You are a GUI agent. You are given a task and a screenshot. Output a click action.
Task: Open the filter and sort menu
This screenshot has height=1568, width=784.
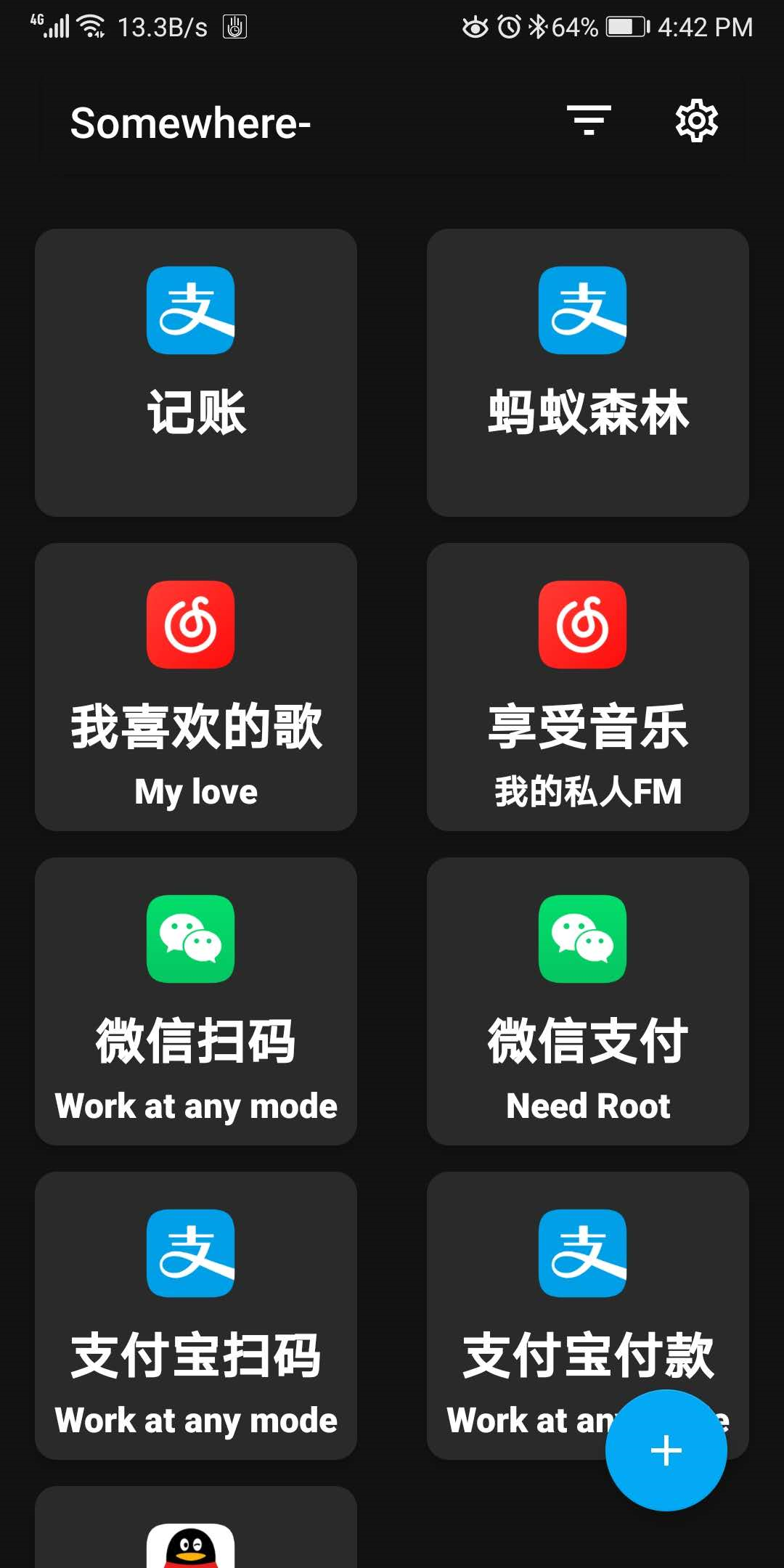[589, 121]
